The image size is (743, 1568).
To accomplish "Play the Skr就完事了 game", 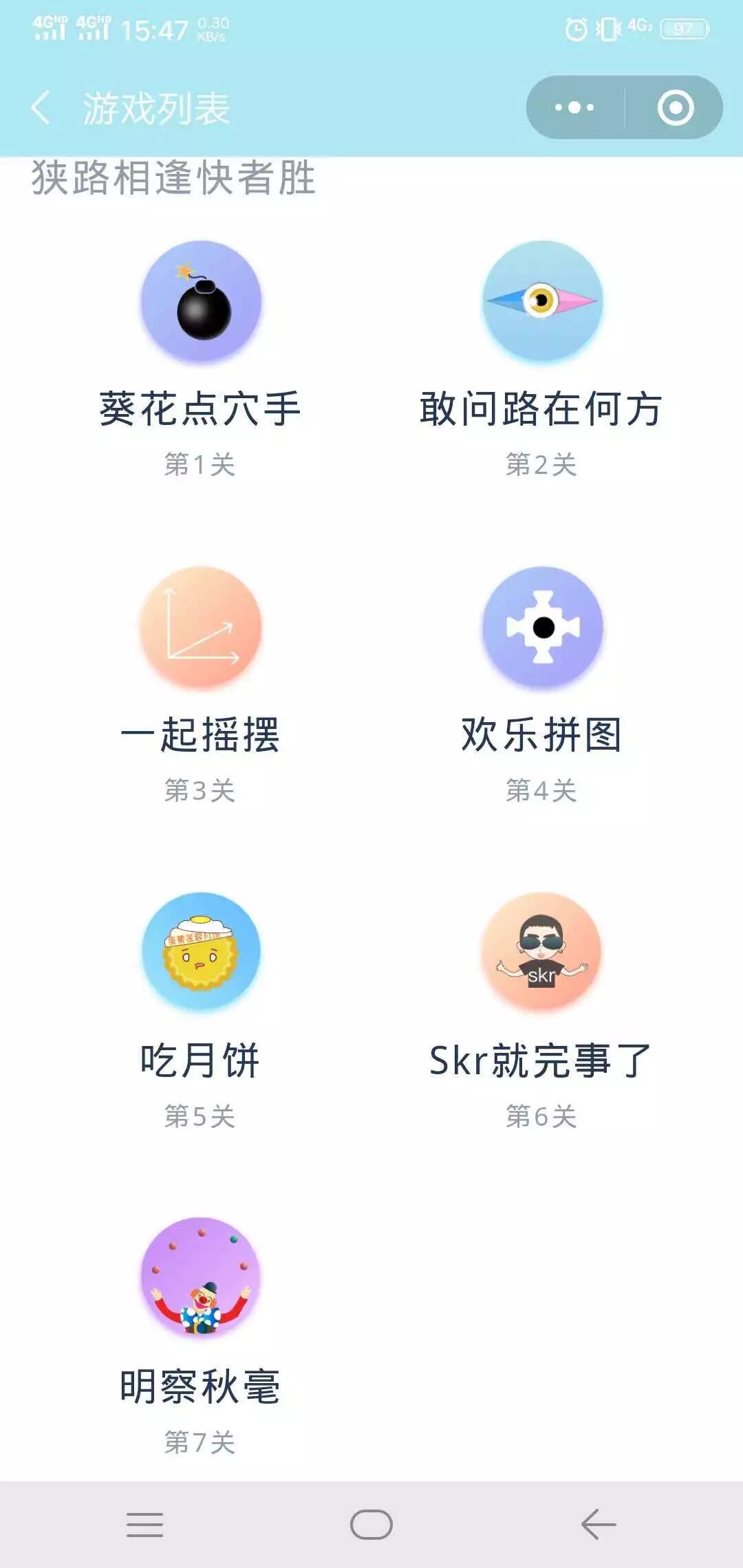I will pos(542,952).
